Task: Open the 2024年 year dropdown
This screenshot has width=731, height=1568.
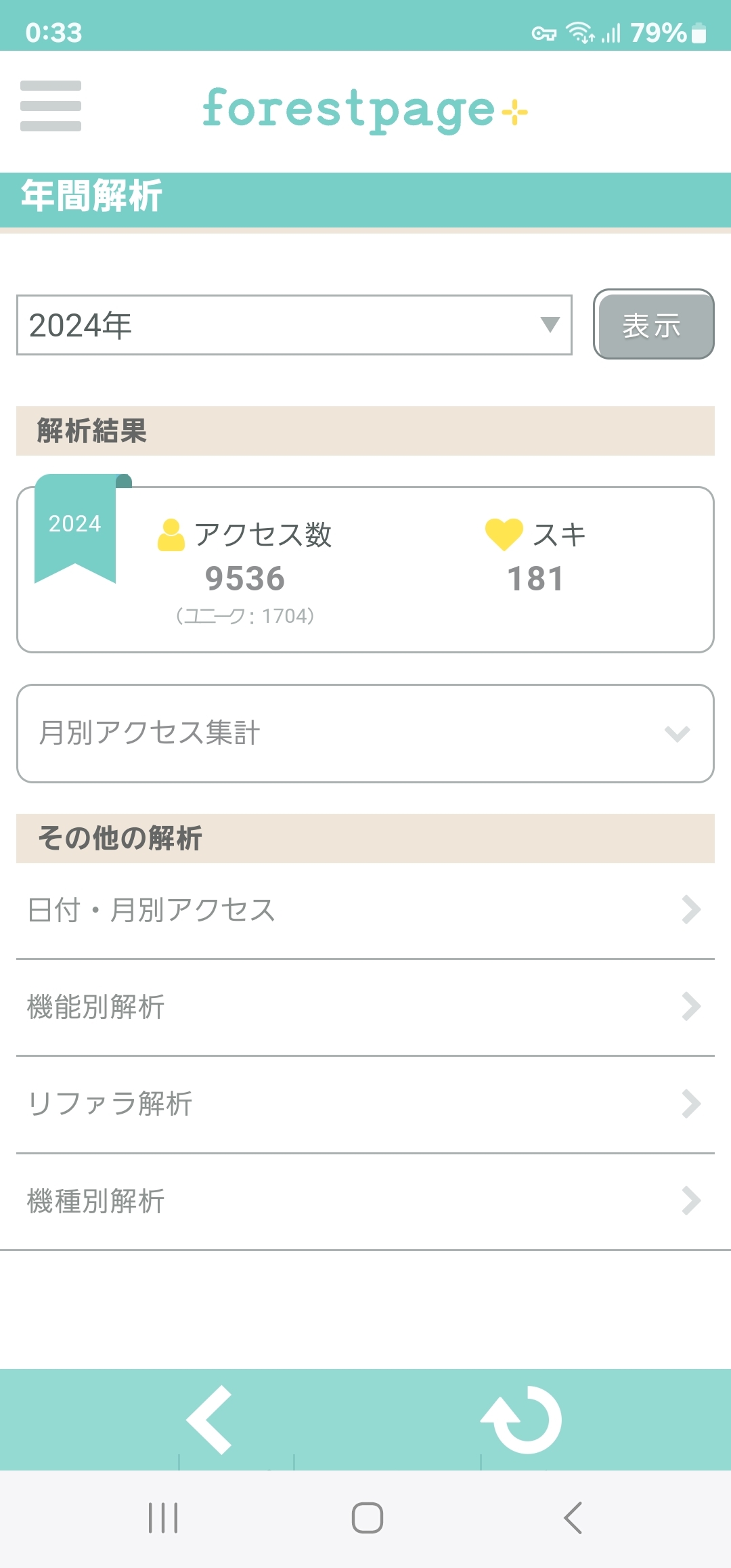Action: [x=294, y=325]
